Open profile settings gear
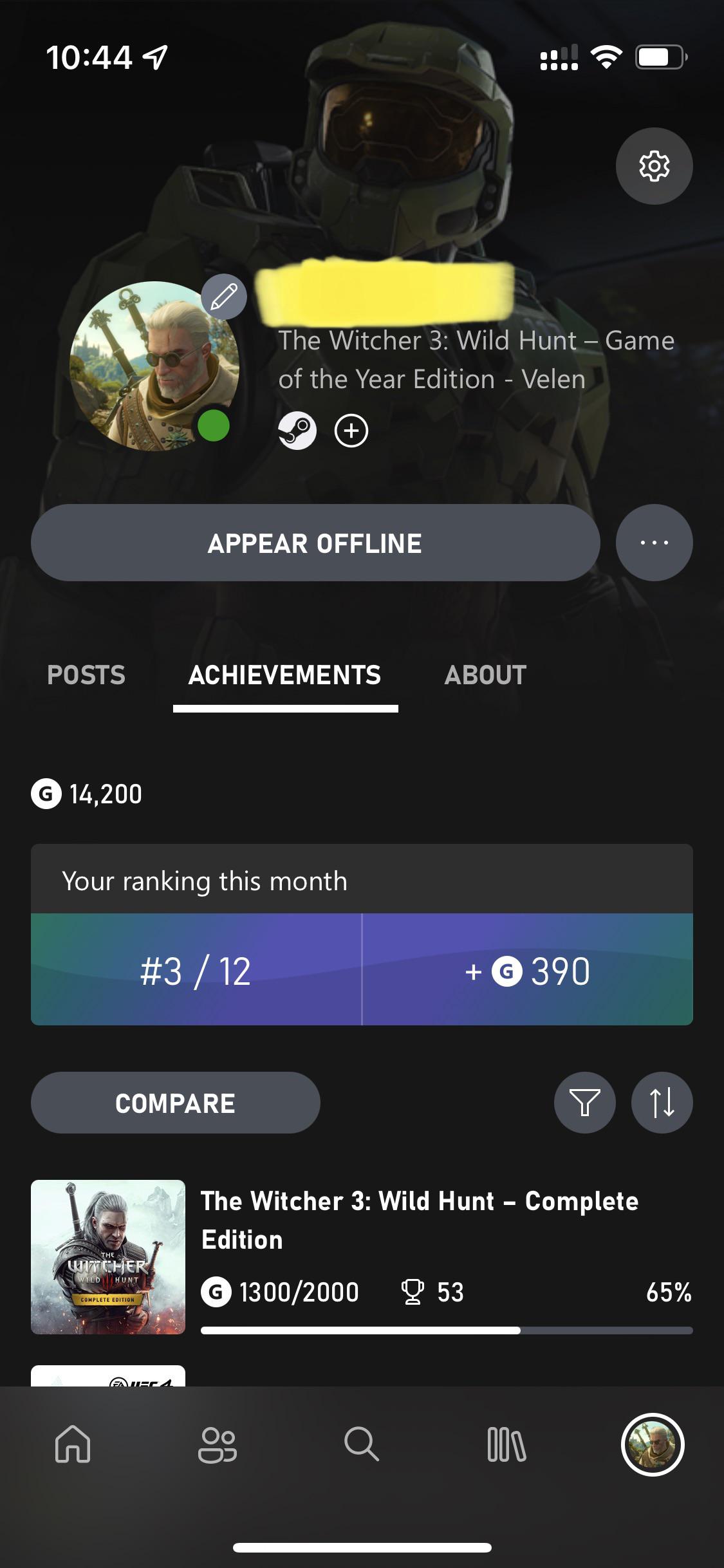Image resolution: width=724 pixels, height=1568 pixels. (654, 166)
